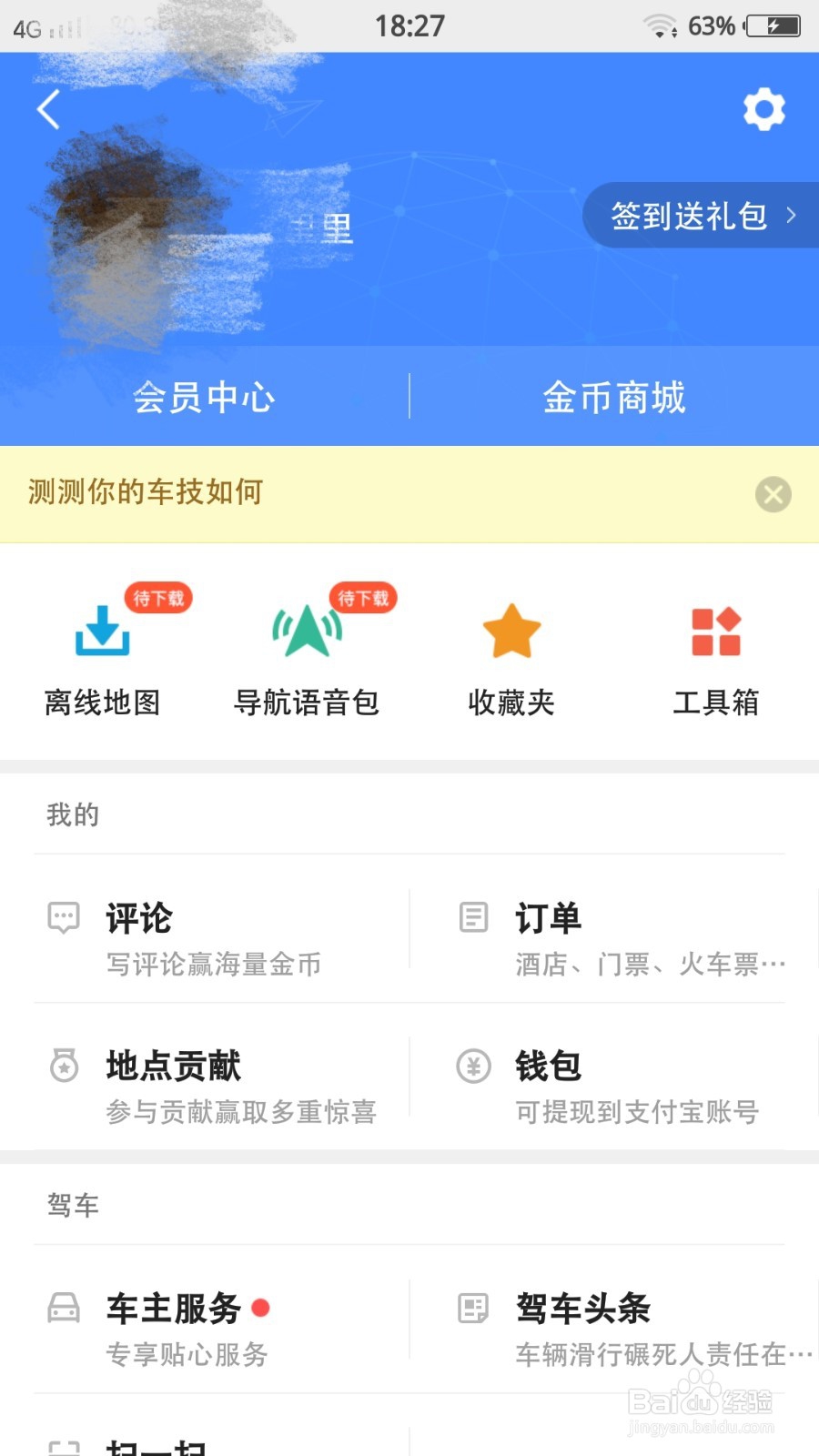Click the comments (评论) speech bubble icon
Screen dimensions: 819x1456
62,917
